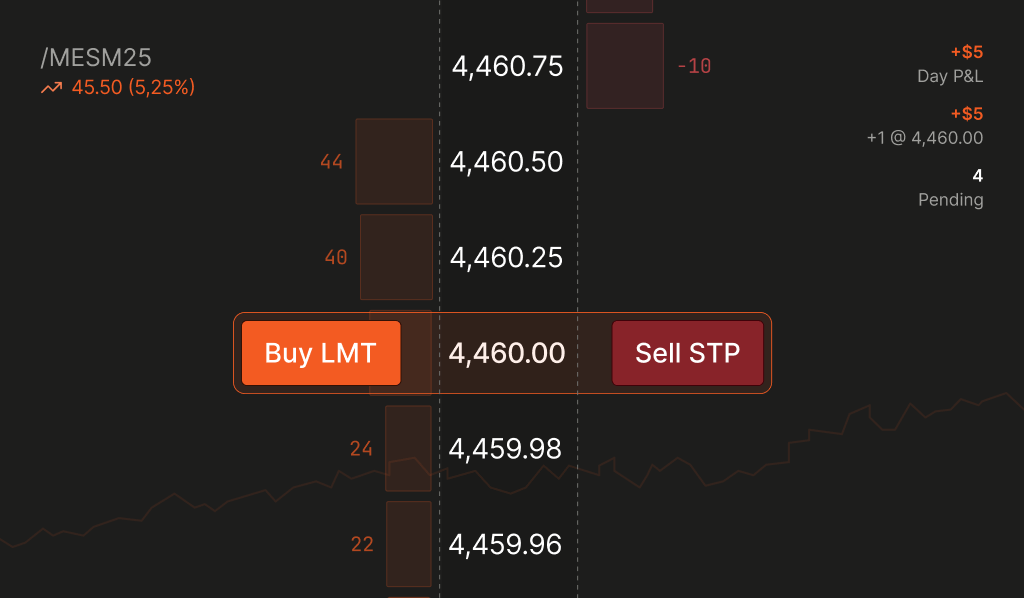The width and height of the screenshot is (1024, 598).
Task: Select the 4,460.75 price level
Action: (x=508, y=67)
